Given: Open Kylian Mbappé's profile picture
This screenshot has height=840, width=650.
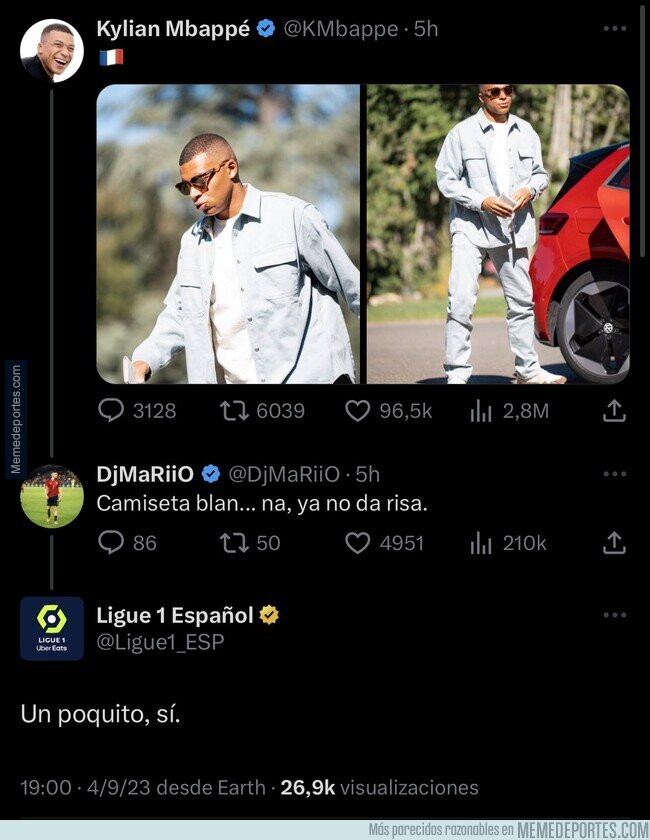Looking at the screenshot, I should pyautogui.click(x=51, y=51).
